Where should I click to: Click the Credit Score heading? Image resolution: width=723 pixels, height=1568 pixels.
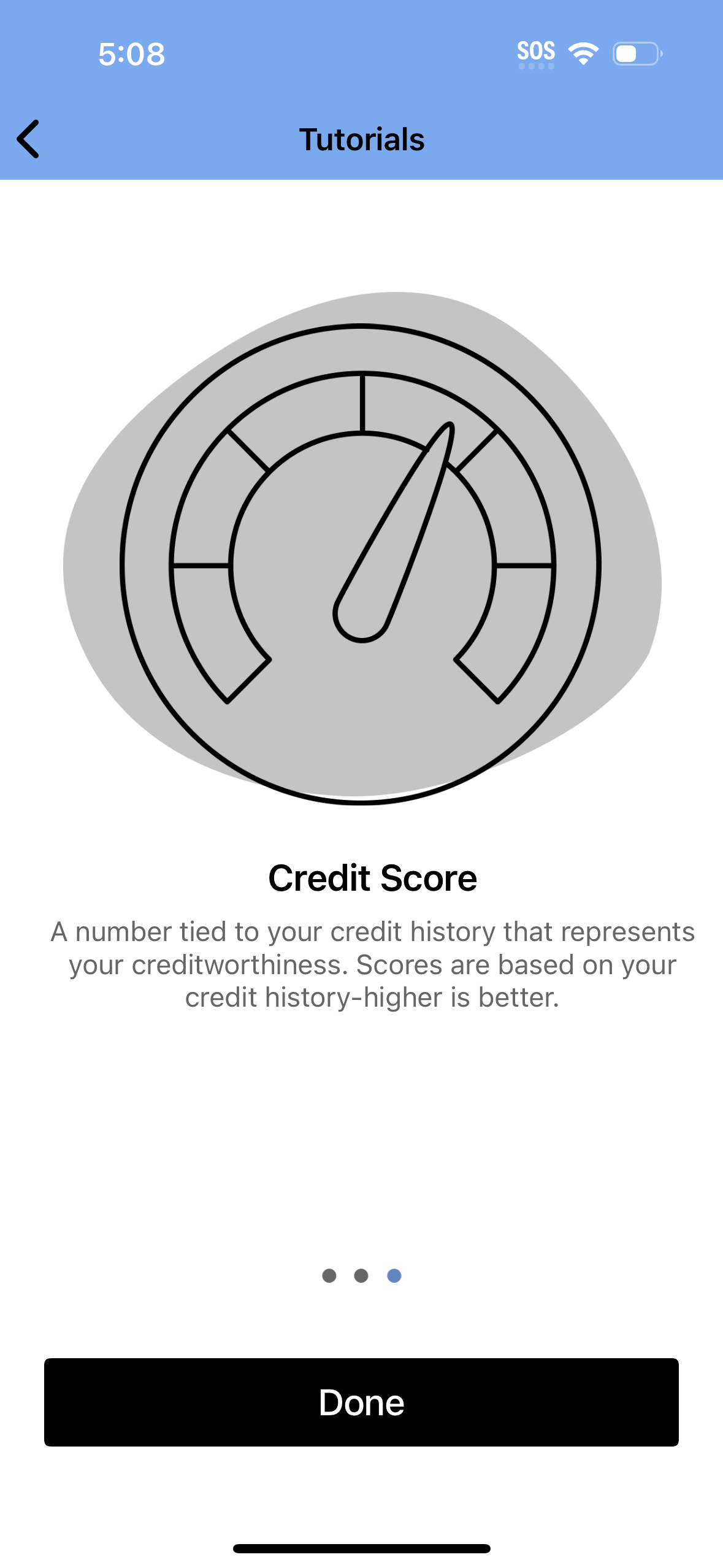[372, 878]
